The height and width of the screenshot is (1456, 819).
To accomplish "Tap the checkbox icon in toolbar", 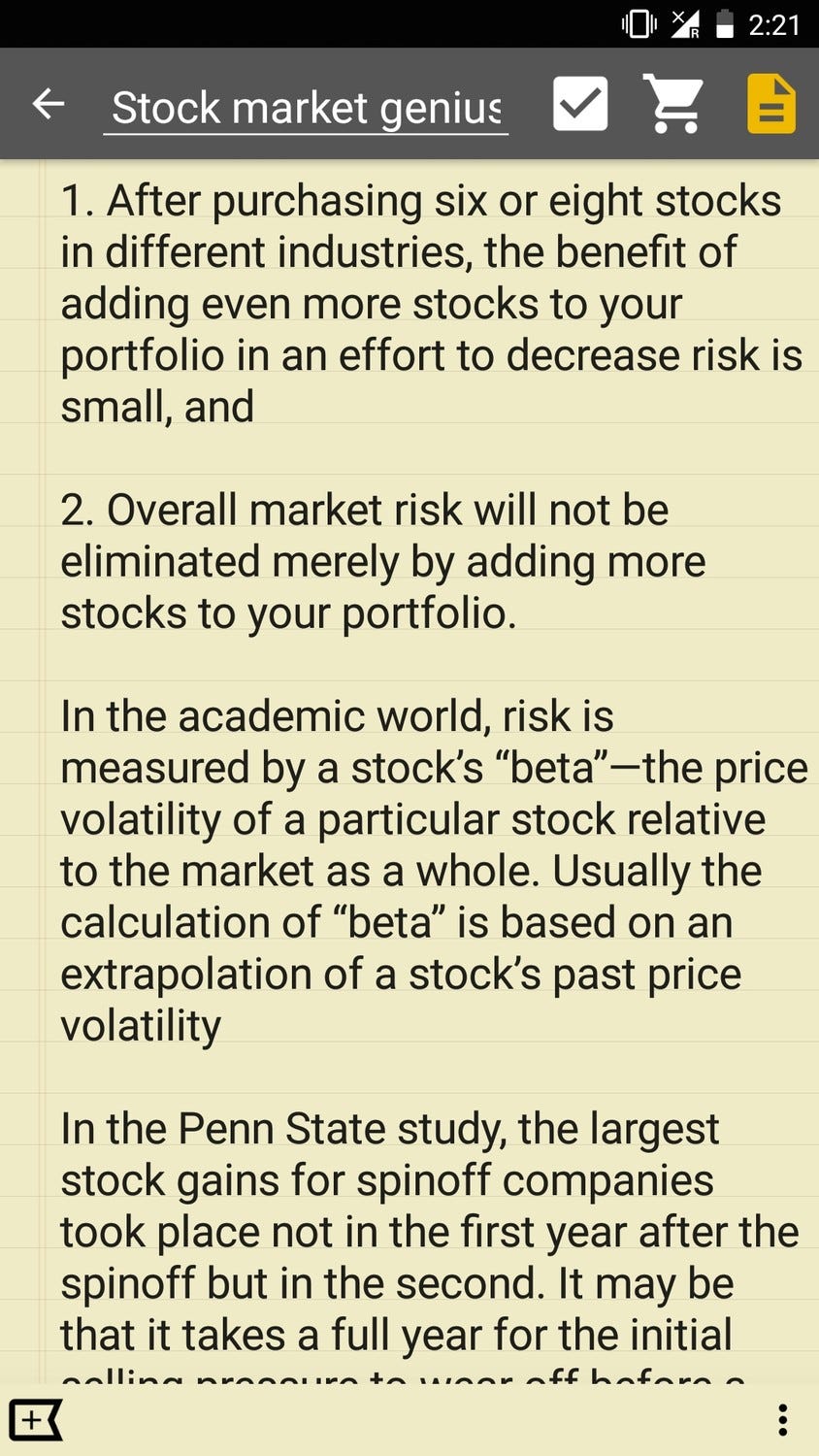I will (x=580, y=104).
